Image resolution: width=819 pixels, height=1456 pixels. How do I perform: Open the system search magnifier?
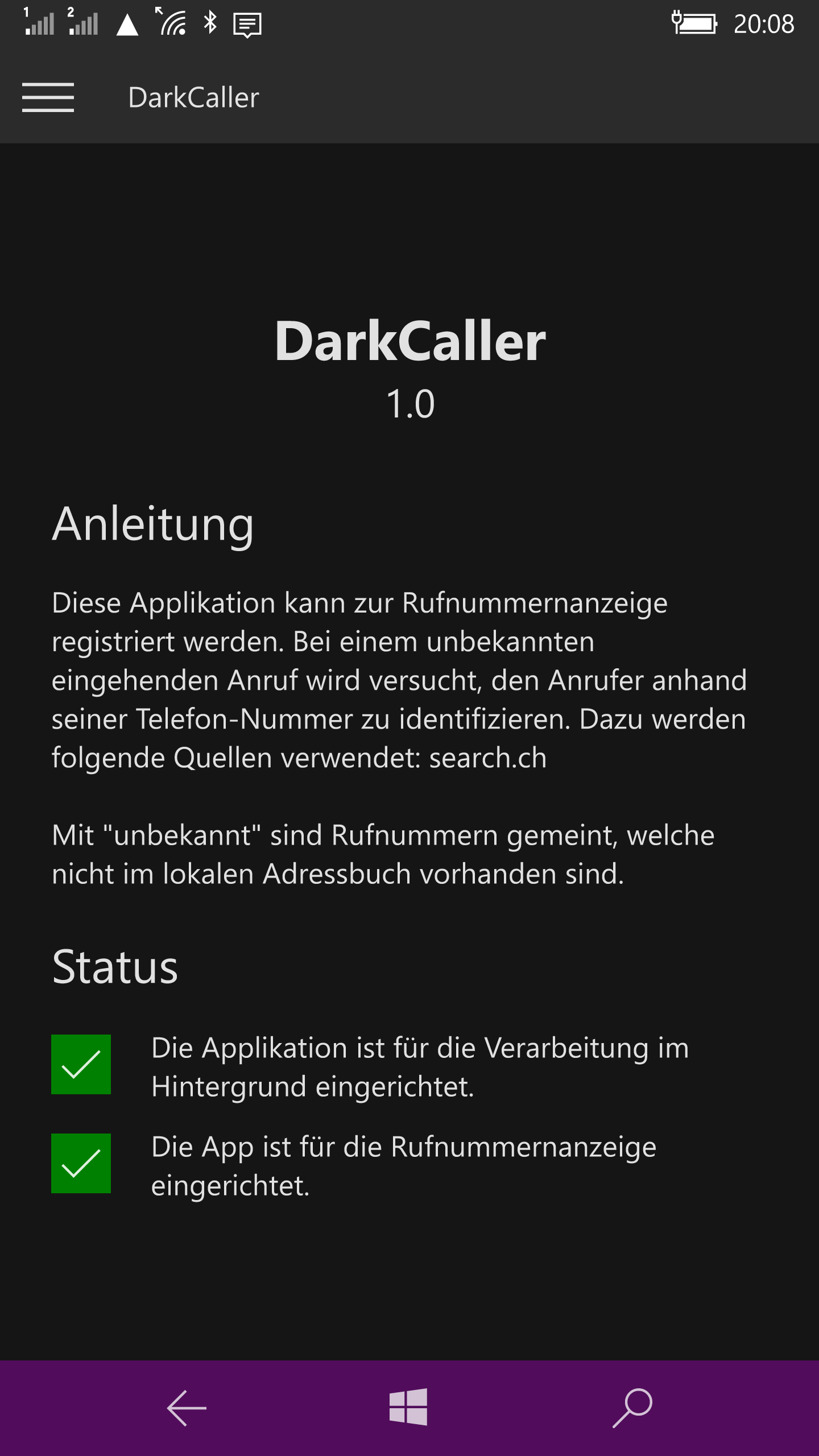(632, 1408)
